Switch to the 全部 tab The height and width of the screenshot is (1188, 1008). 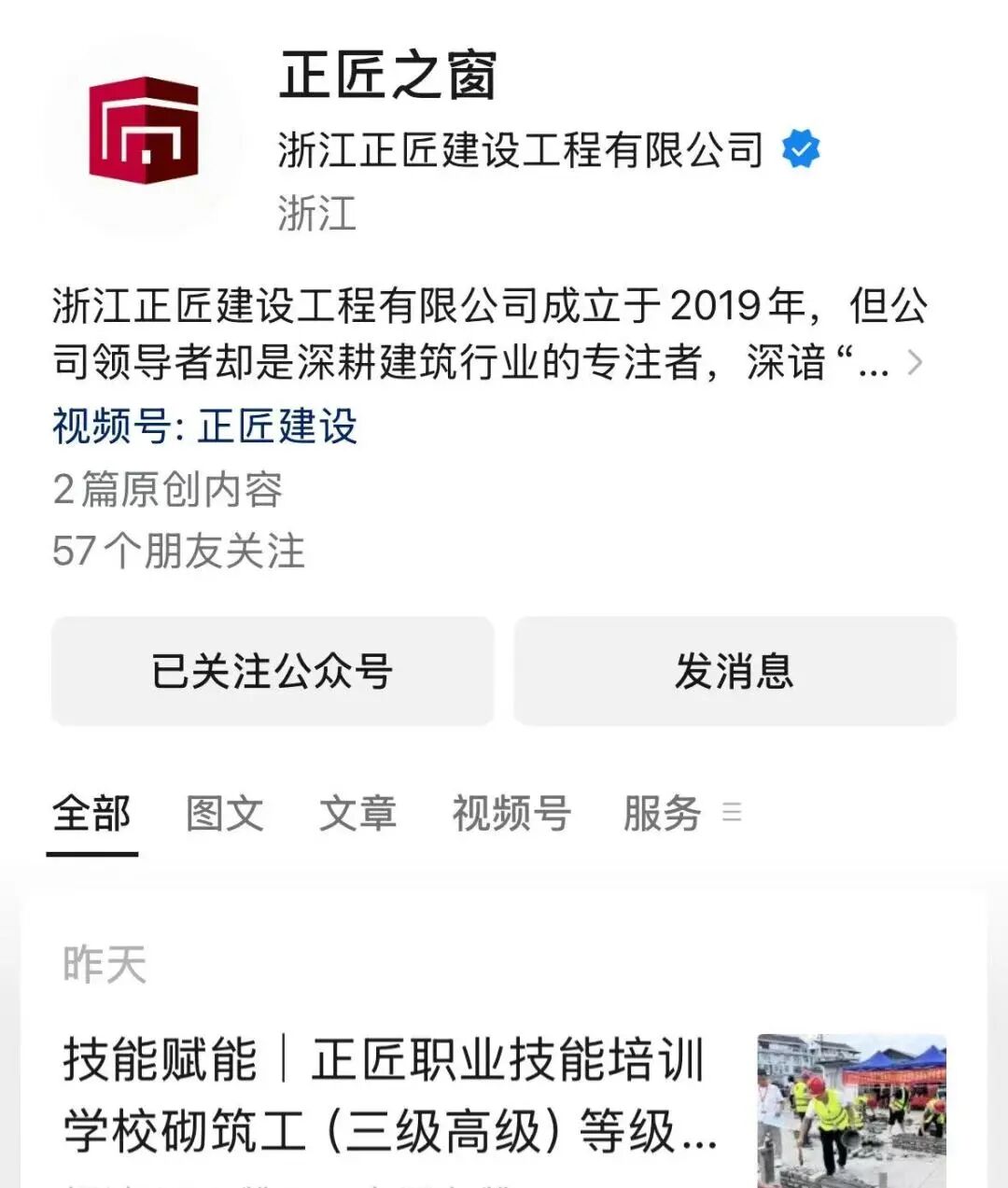[x=91, y=814]
